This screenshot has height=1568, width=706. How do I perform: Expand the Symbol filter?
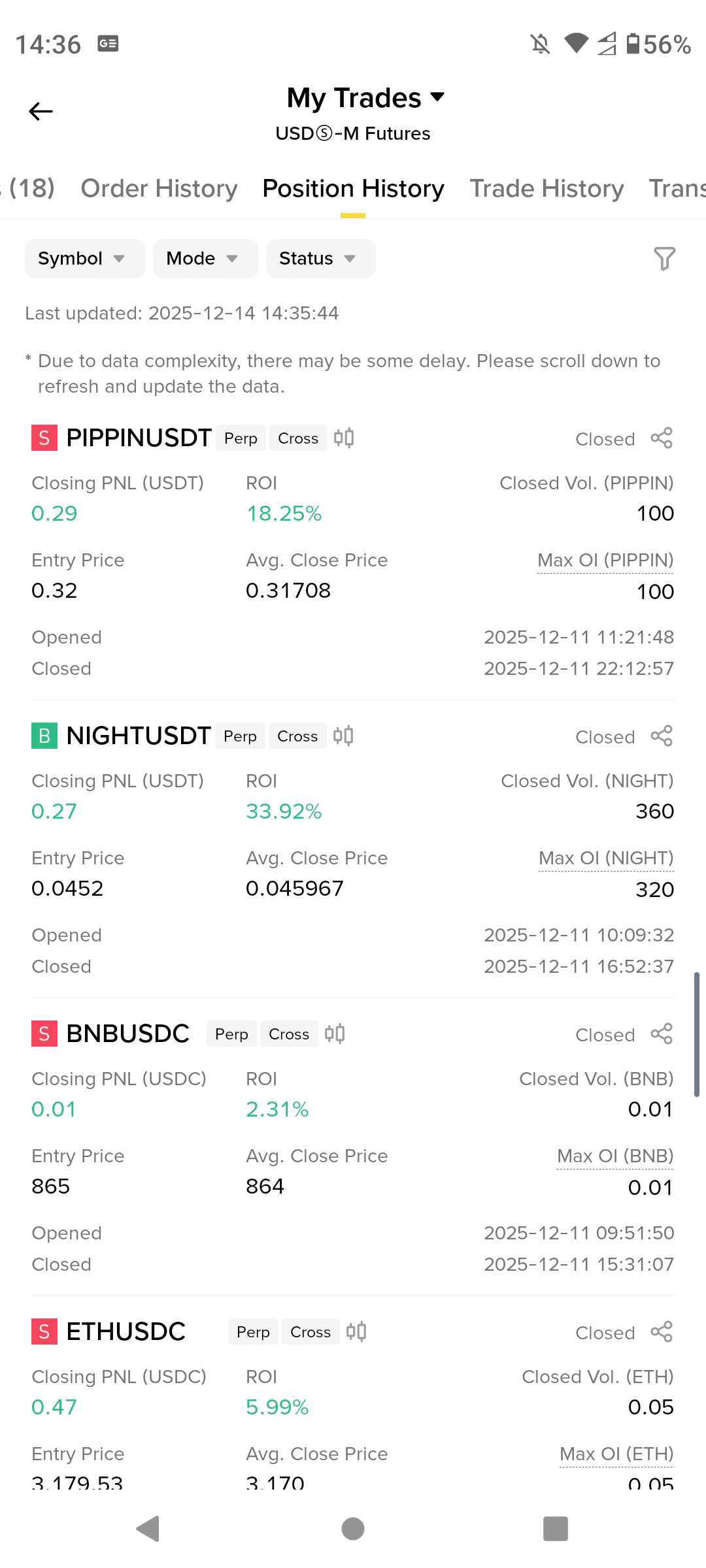tap(84, 259)
